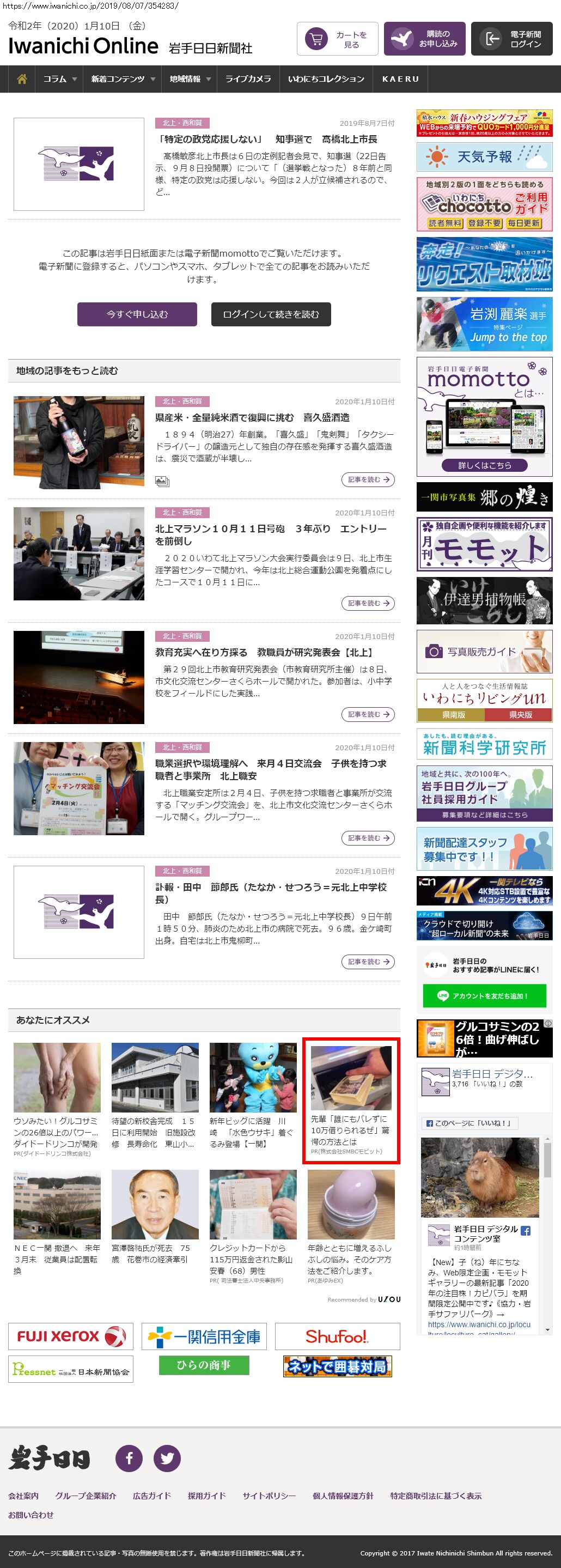Open the recommended SMBCモビット loan ad

(x=351, y=1101)
